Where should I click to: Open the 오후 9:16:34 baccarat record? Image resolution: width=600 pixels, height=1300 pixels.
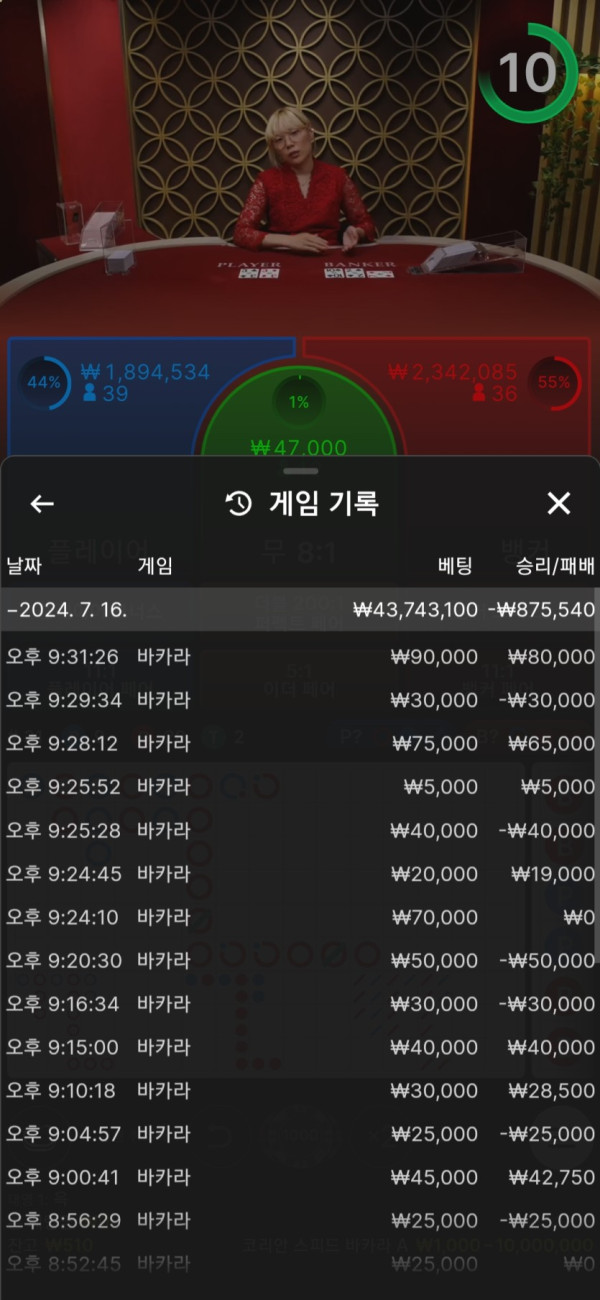tap(300, 1003)
